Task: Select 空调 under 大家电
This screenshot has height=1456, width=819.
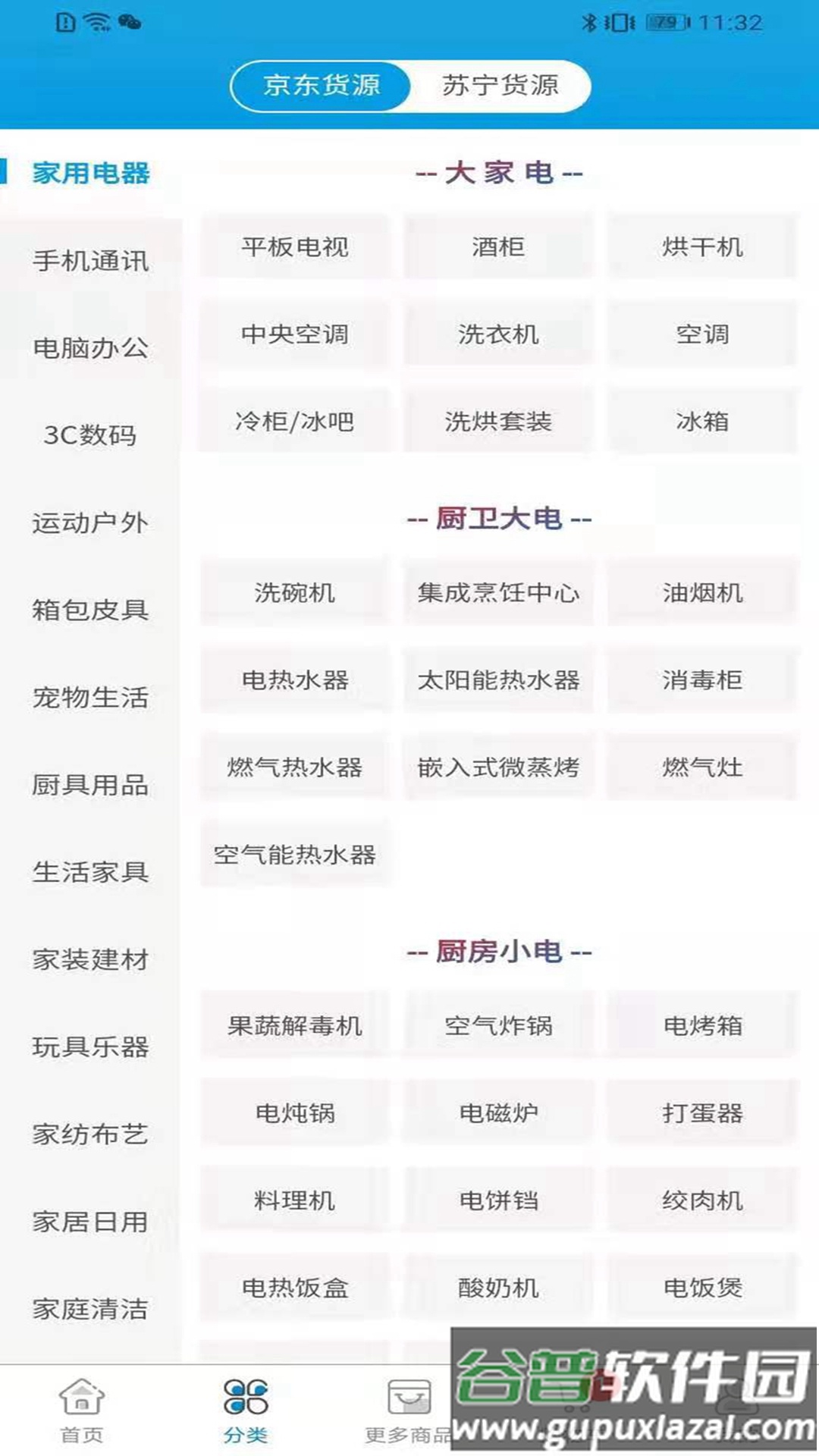Action: [701, 335]
